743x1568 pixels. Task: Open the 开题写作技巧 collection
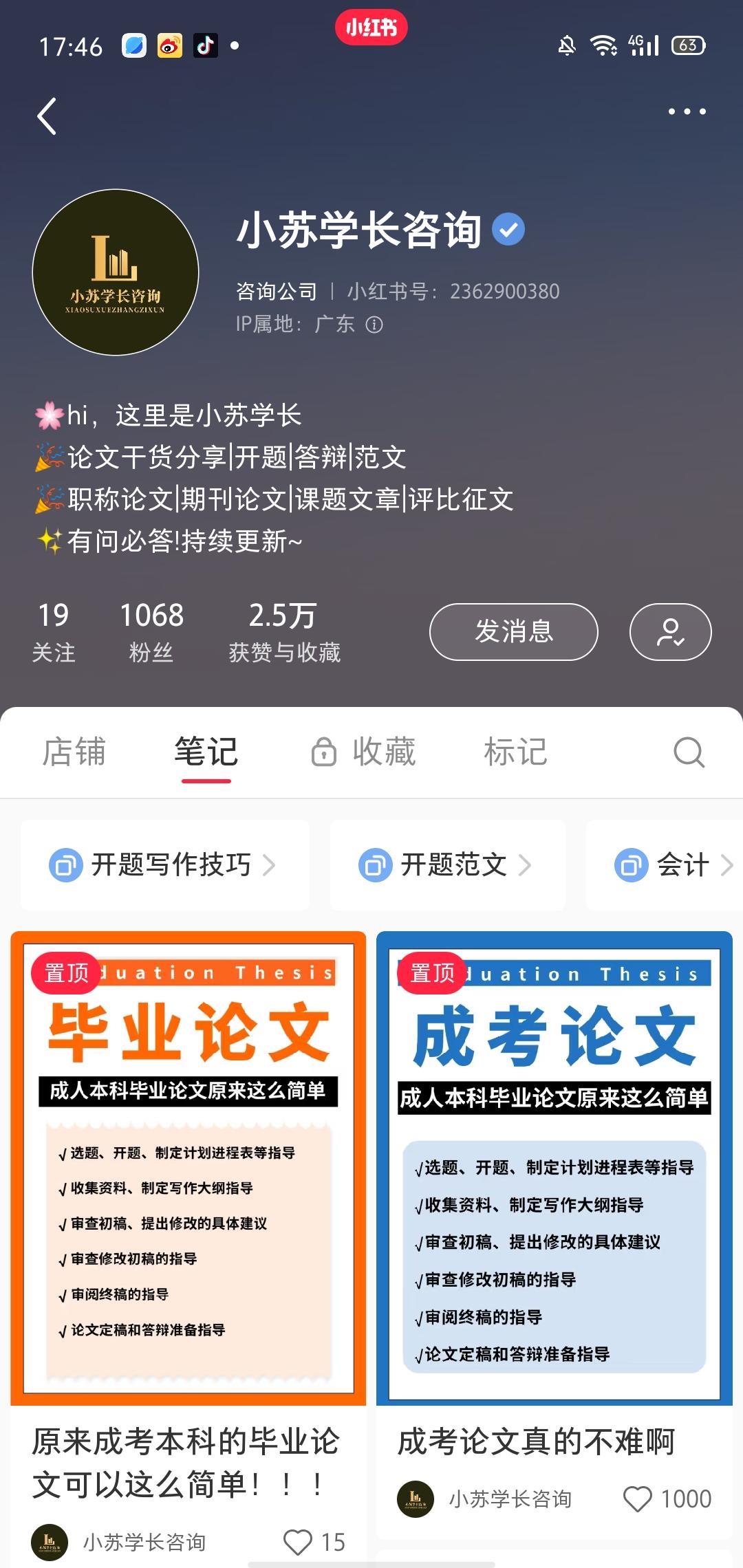165,864
